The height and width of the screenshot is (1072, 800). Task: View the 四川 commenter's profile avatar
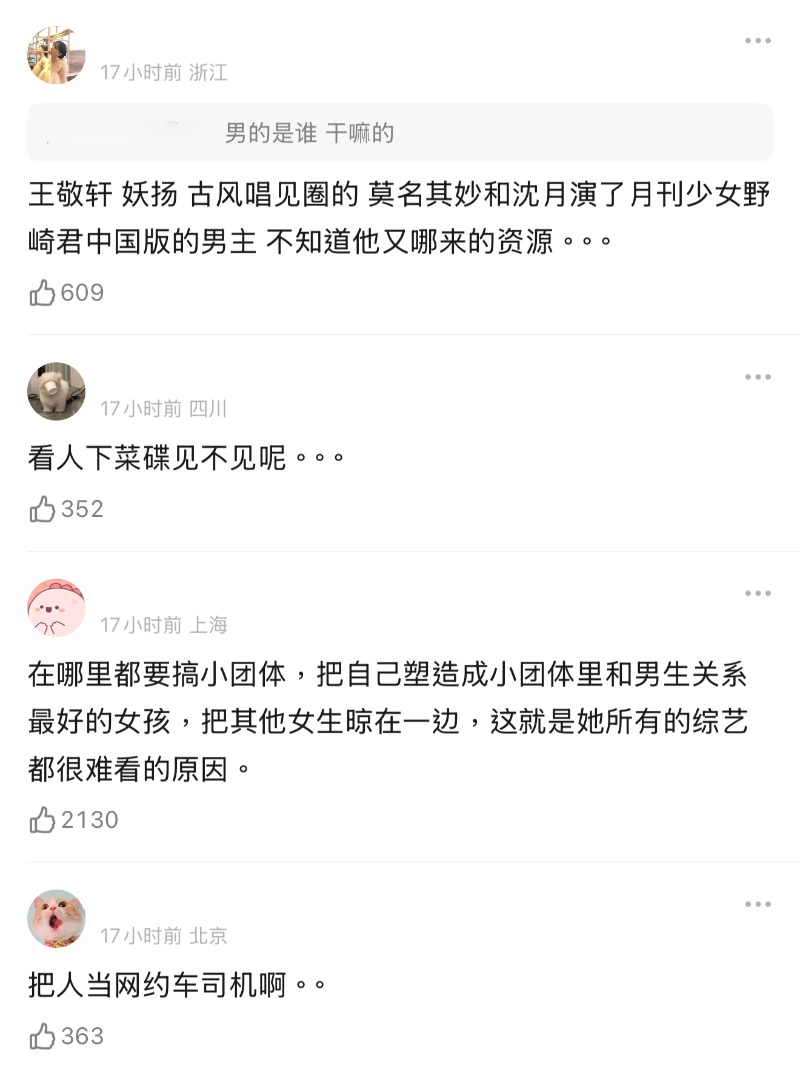point(56,392)
